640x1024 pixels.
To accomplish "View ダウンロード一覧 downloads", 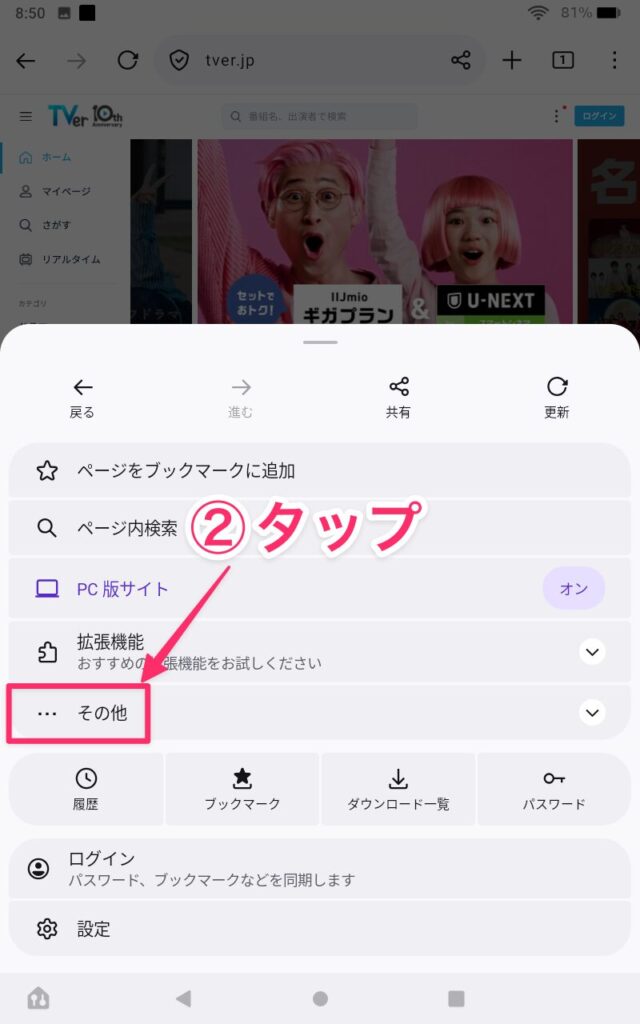I will [398, 788].
